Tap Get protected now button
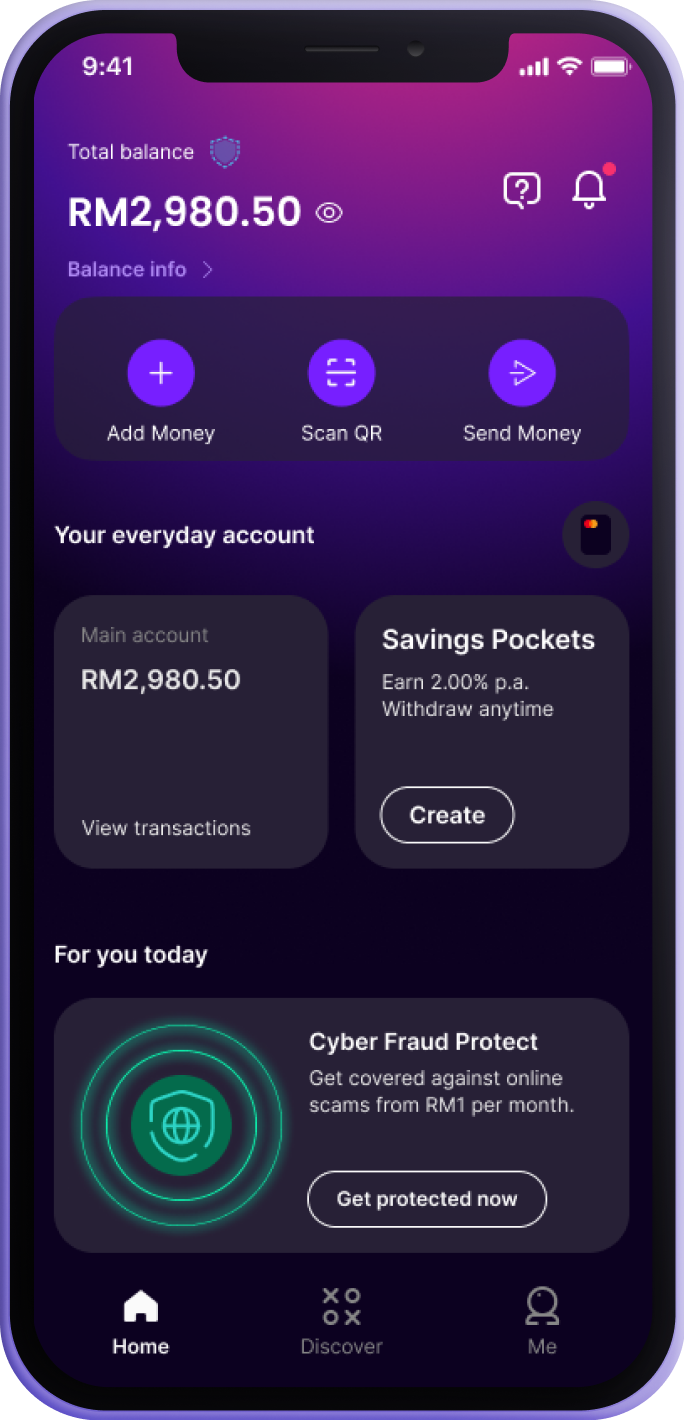This screenshot has height=1420, width=684. (427, 1199)
